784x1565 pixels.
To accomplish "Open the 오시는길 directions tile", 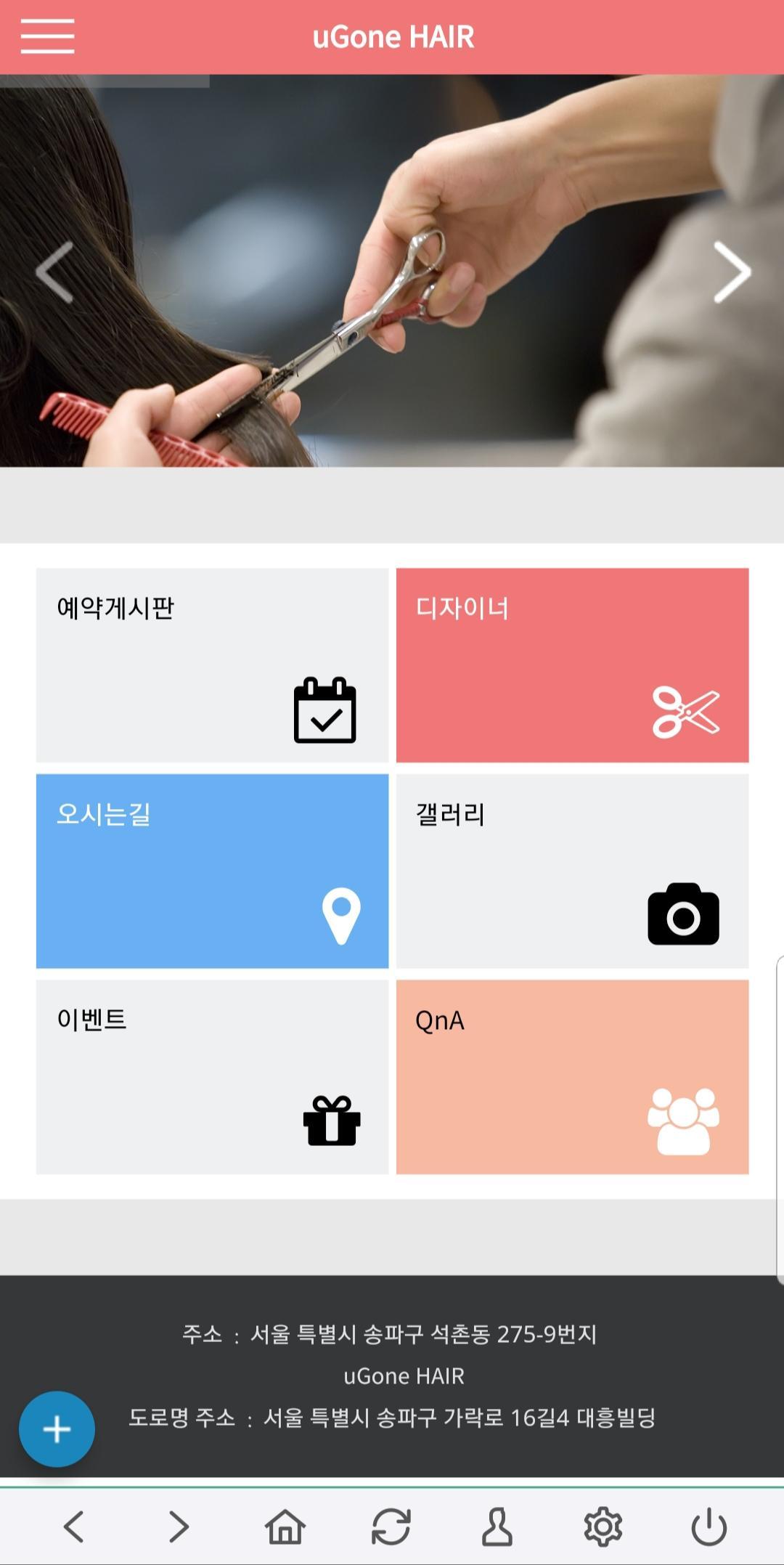I will (212, 871).
